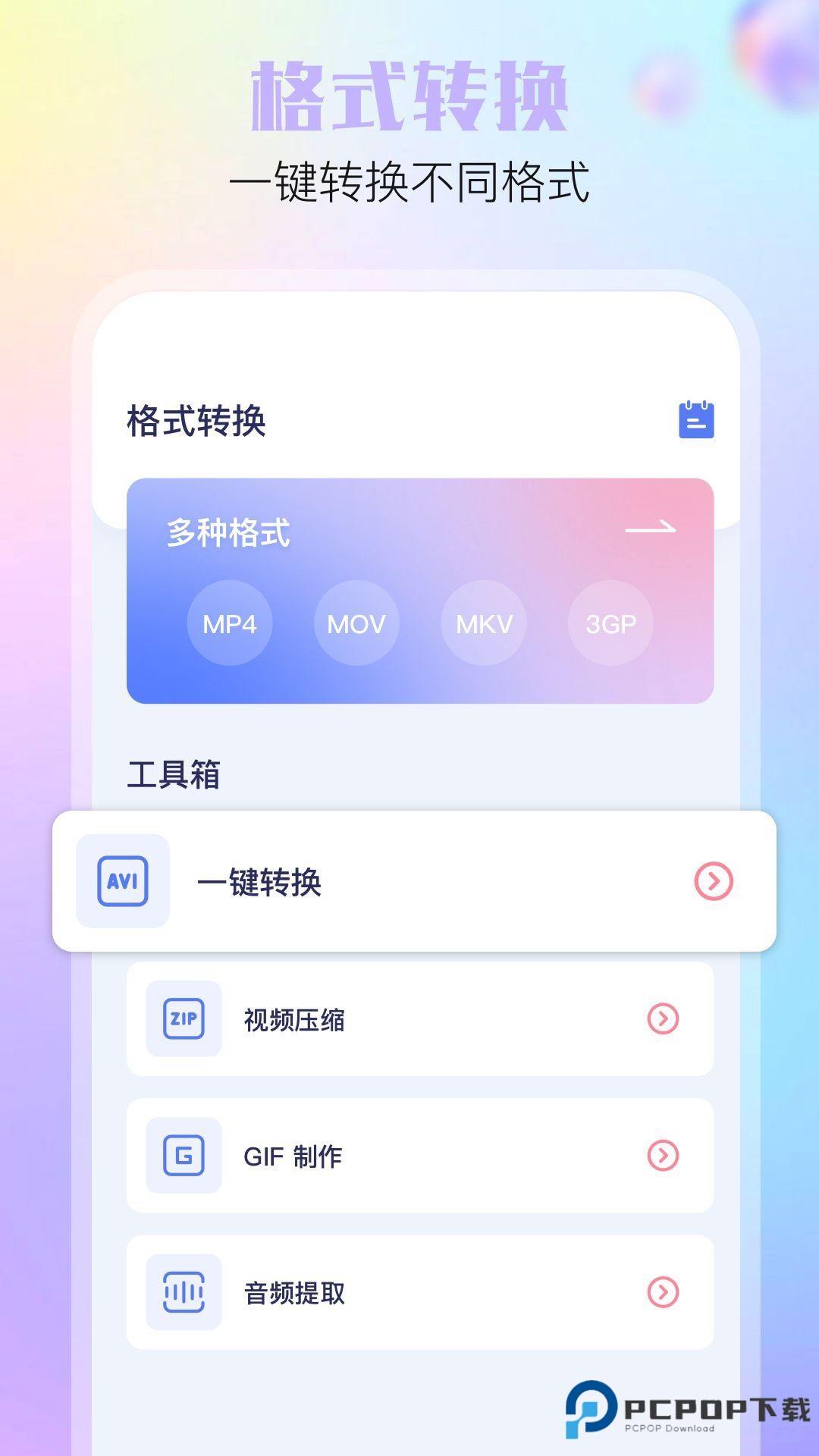The width and height of the screenshot is (819, 1456).
Task: Select the MP4 format chip
Action: pos(229,623)
